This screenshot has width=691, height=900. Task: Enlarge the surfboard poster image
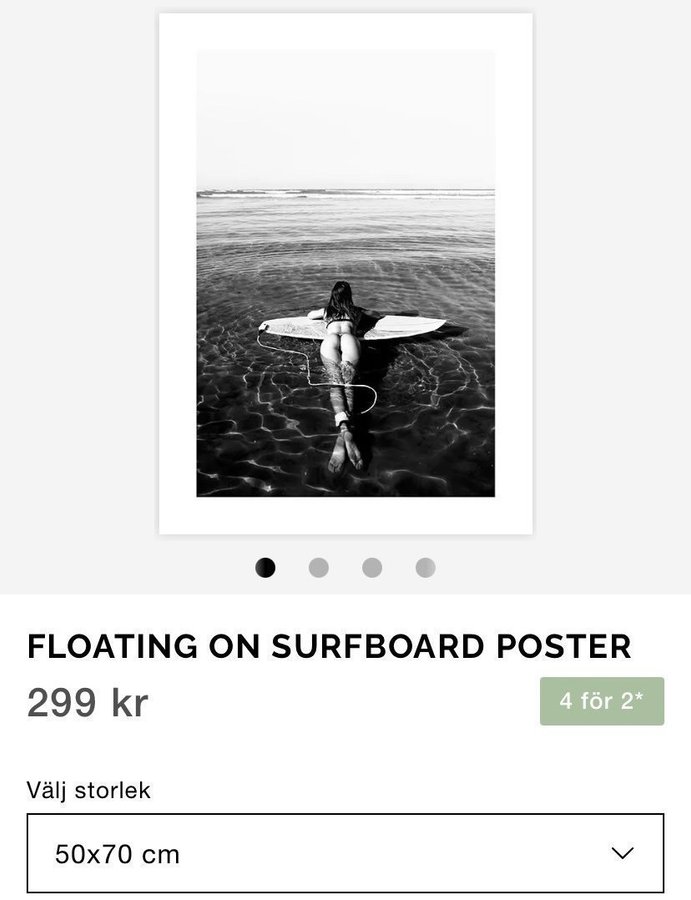pos(345,273)
